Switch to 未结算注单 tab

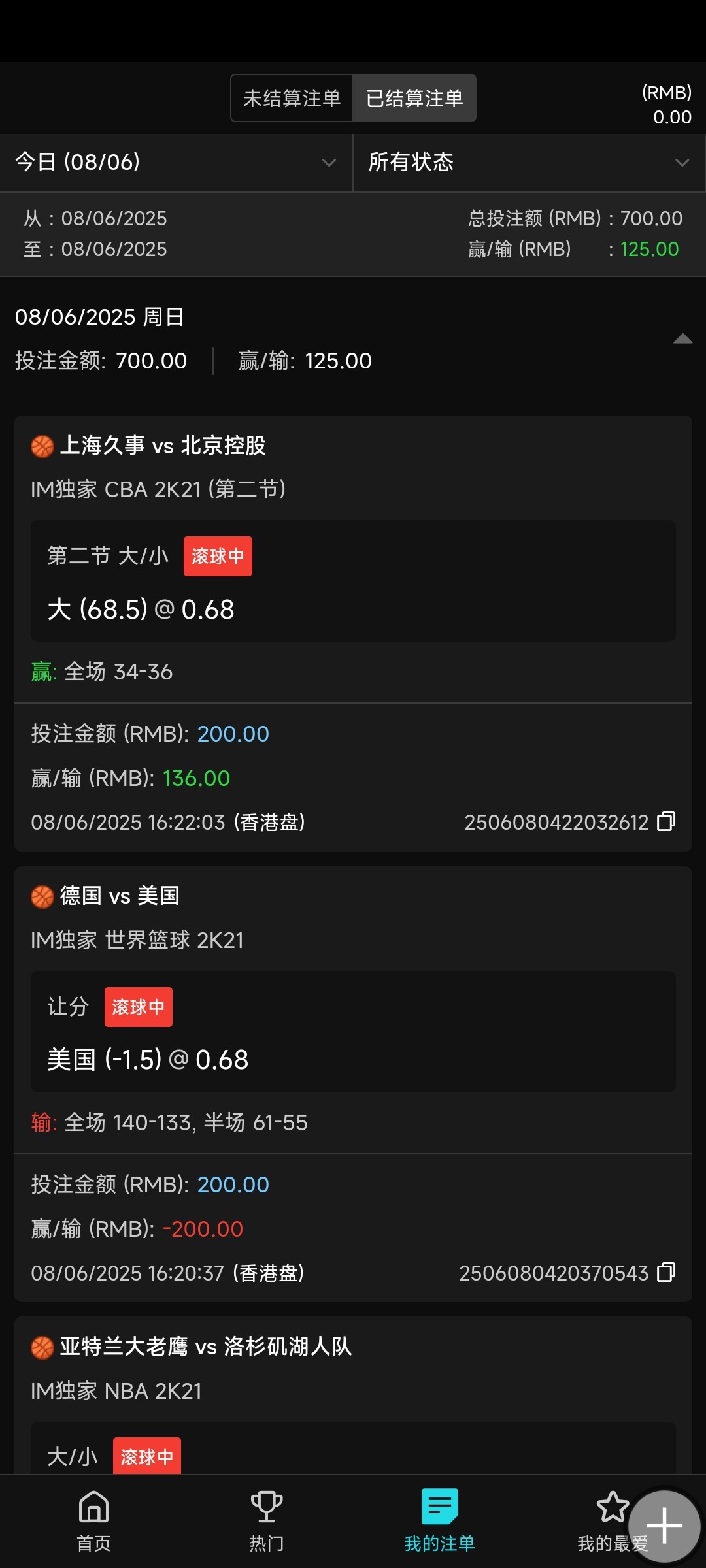292,98
